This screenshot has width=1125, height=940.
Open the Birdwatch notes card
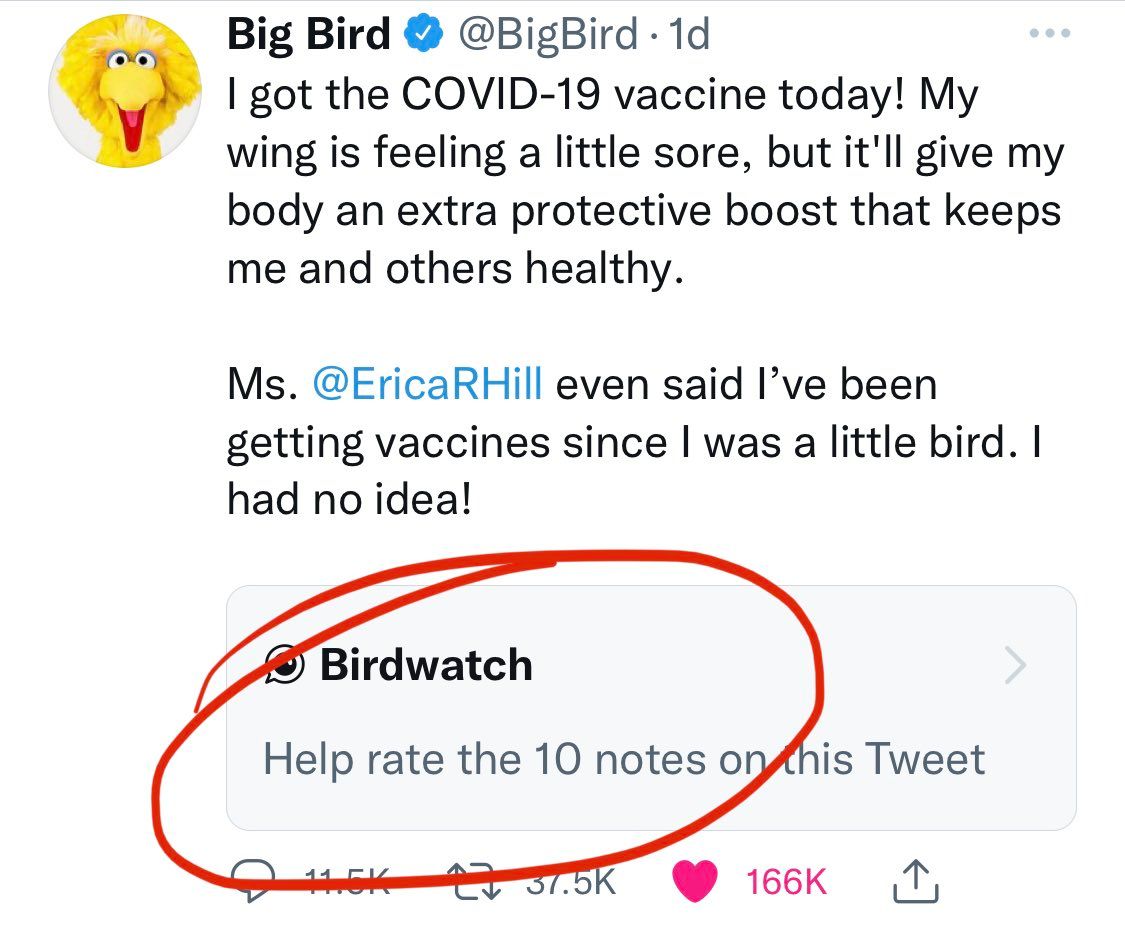coord(650,708)
